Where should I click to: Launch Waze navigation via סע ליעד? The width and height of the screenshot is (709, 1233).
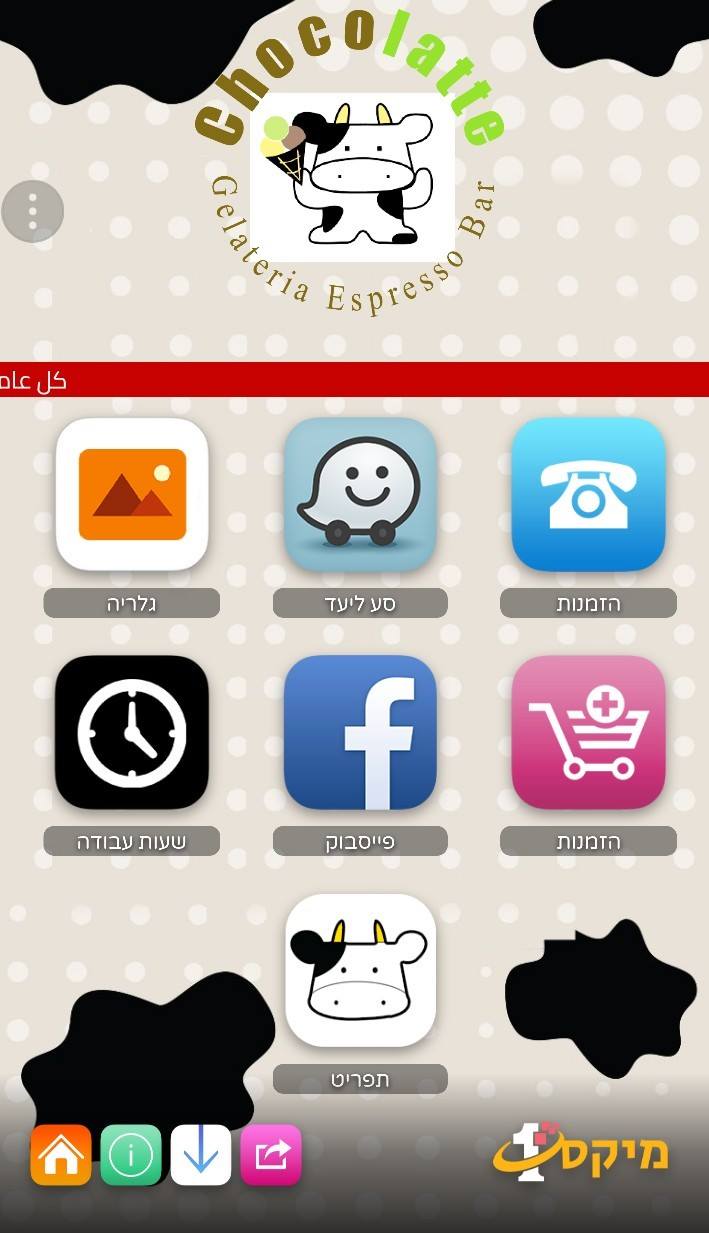pyautogui.click(x=360, y=494)
